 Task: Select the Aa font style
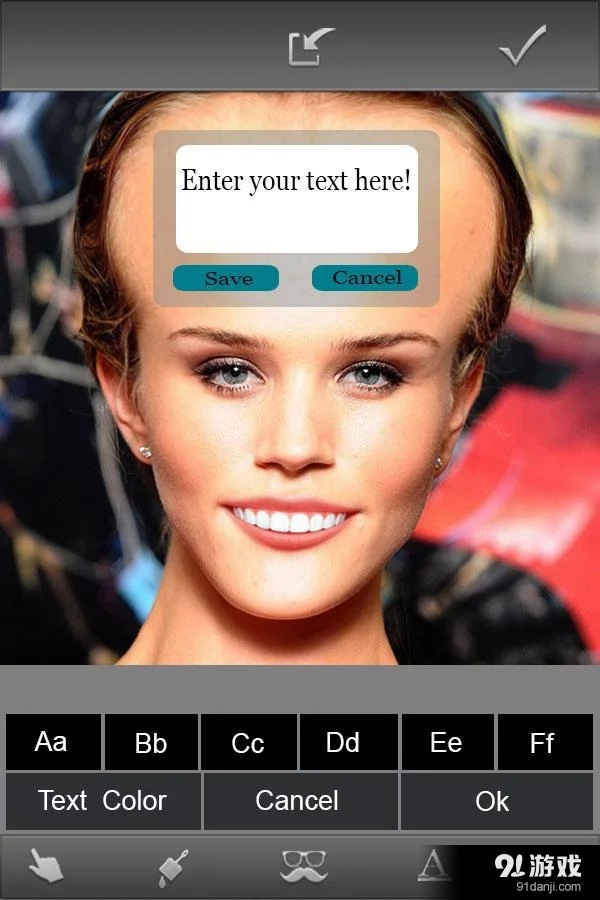coord(52,742)
